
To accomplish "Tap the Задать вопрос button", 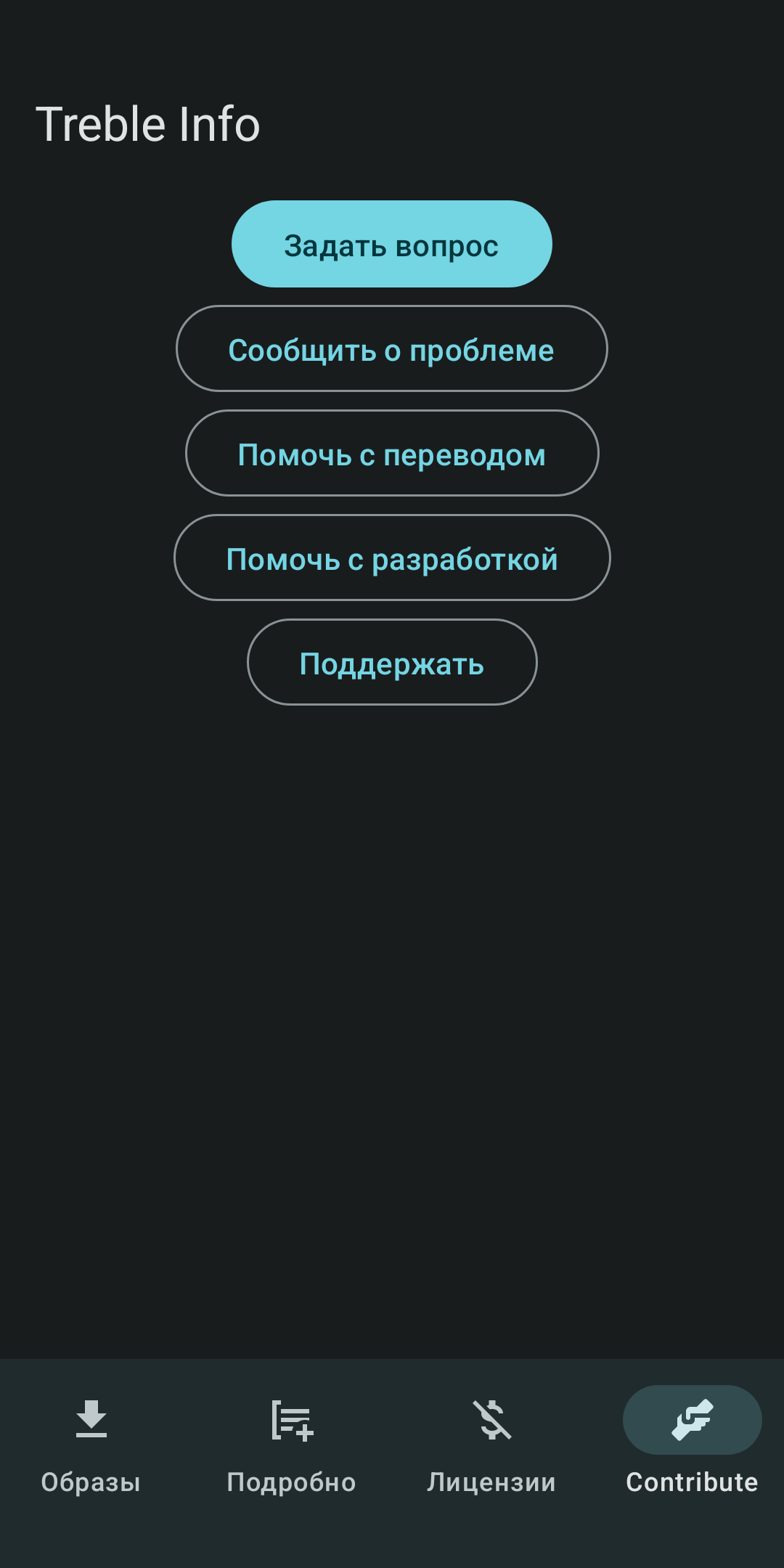I will pos(391,245).
